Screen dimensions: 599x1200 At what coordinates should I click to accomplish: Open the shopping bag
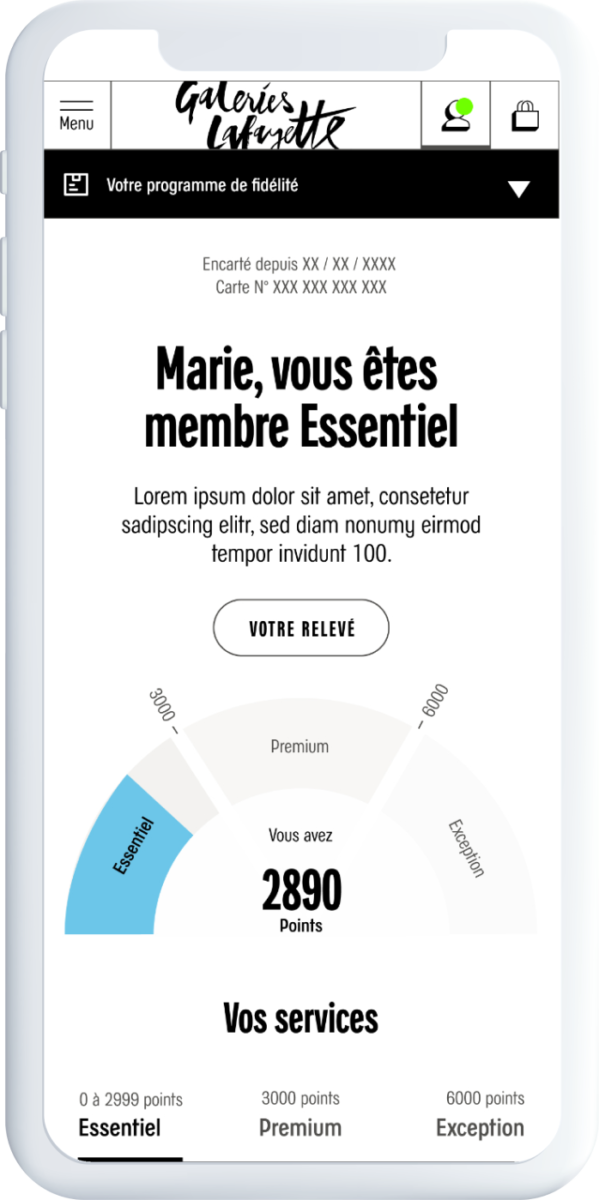pos(525,115)
